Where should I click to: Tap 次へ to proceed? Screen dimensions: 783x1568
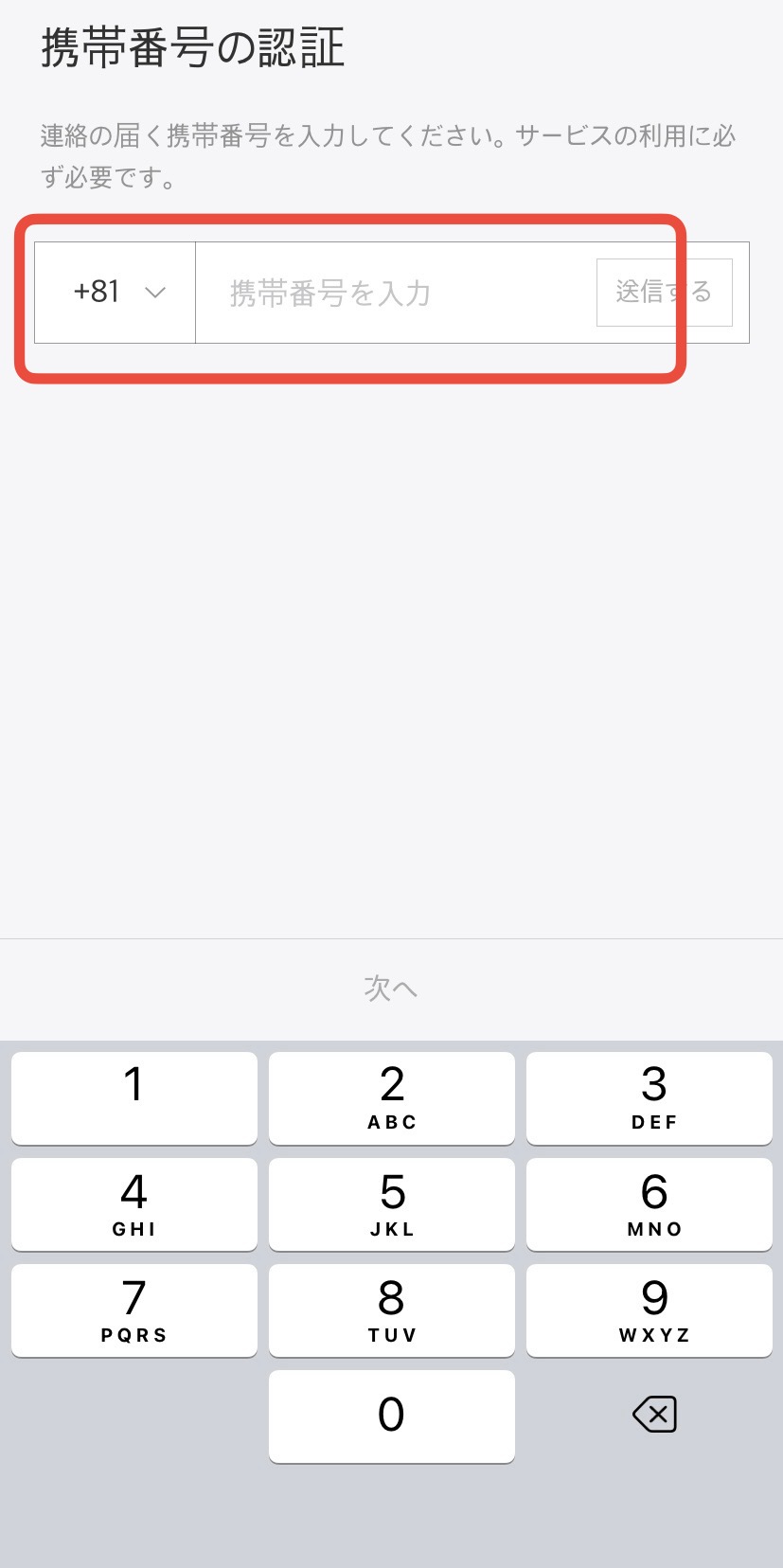[390, 989]
